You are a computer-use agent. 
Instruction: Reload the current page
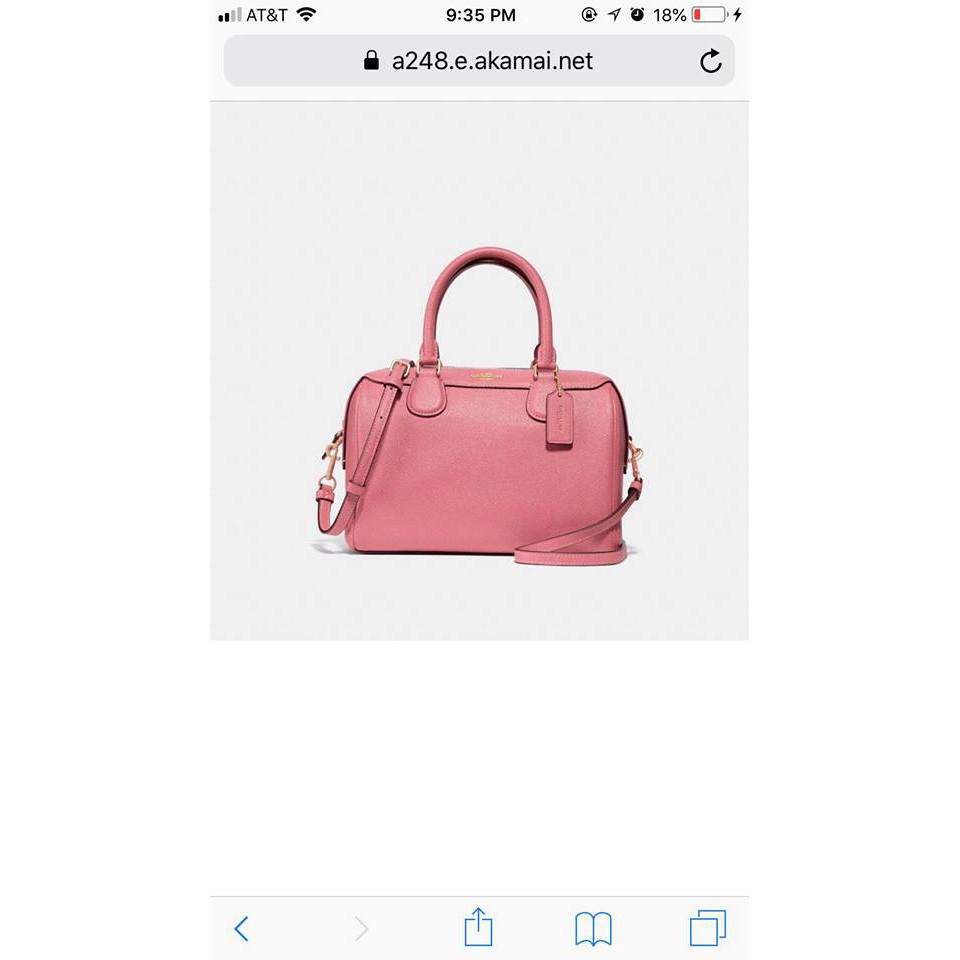[710, 62]
